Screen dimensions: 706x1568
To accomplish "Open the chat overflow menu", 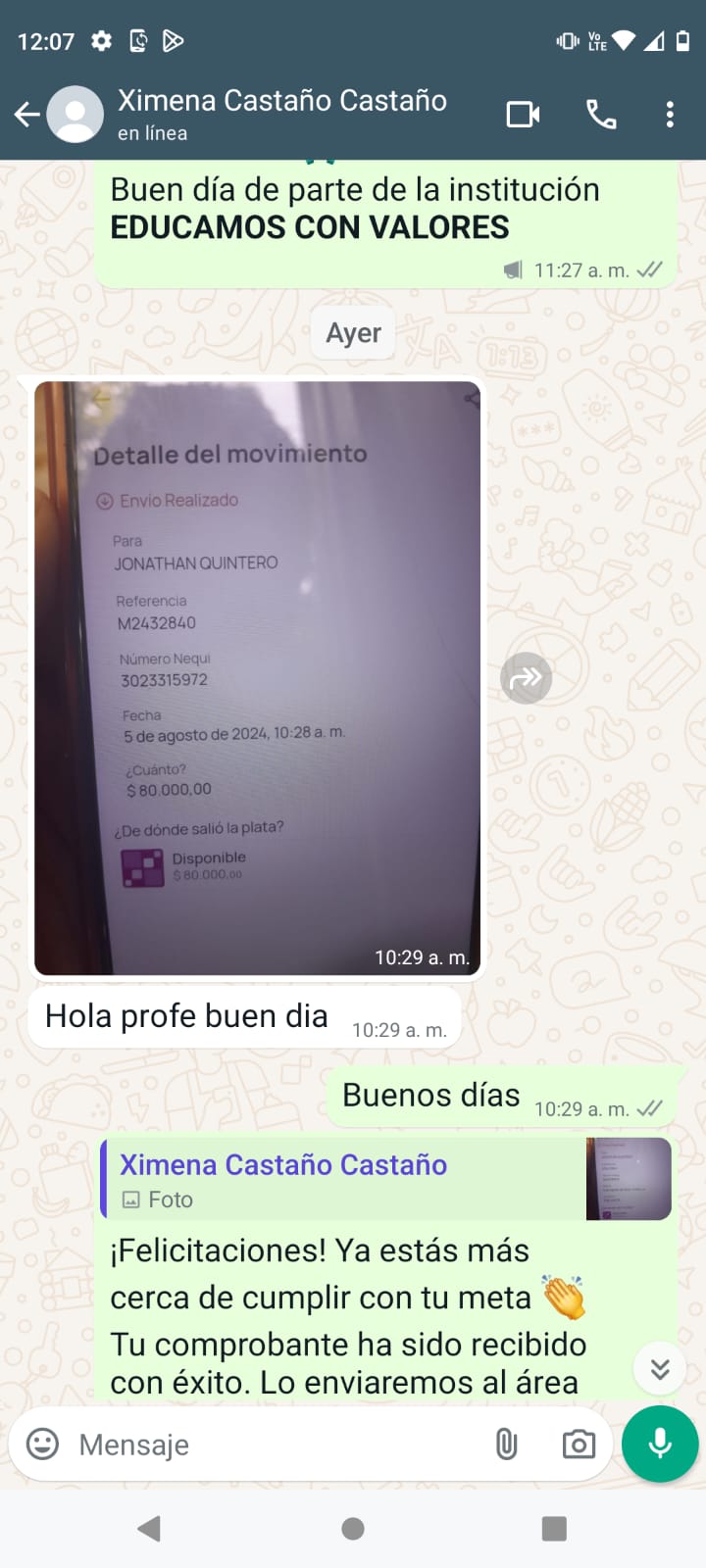I will click(670, 115).
